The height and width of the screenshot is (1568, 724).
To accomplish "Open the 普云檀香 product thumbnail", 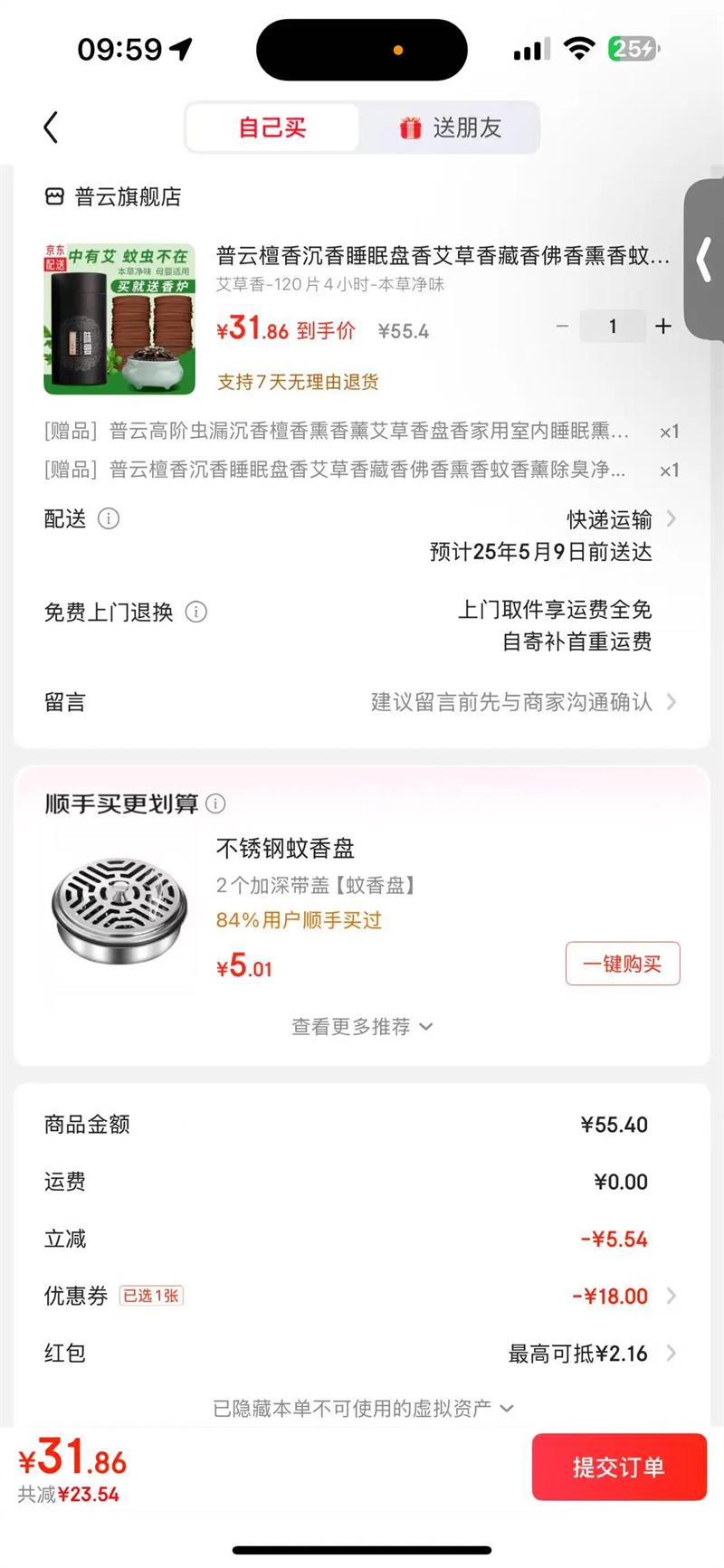I will click(119, 318).
